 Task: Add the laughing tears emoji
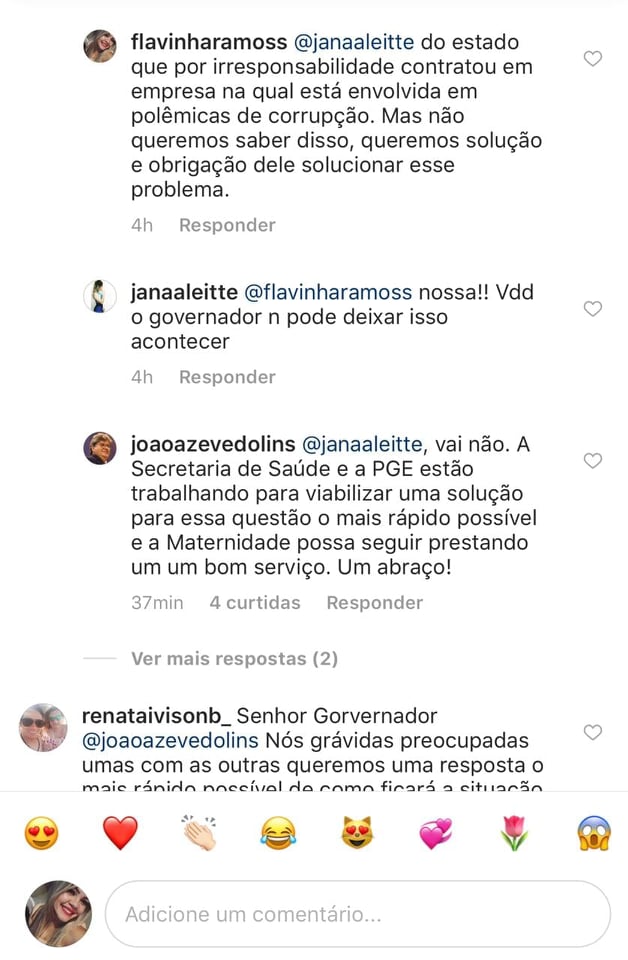coord(278,833)
